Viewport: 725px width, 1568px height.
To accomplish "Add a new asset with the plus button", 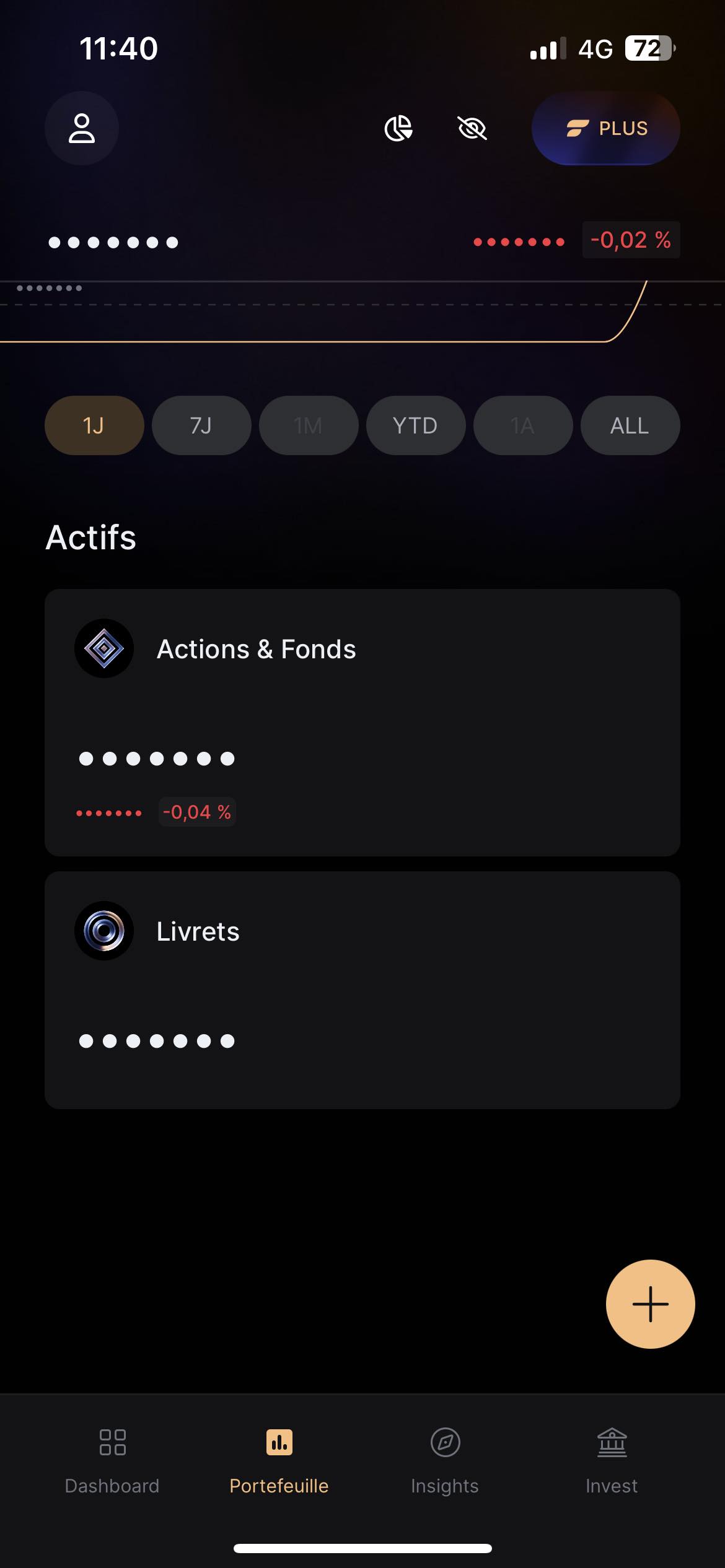I will click(x=651, y=1304).
